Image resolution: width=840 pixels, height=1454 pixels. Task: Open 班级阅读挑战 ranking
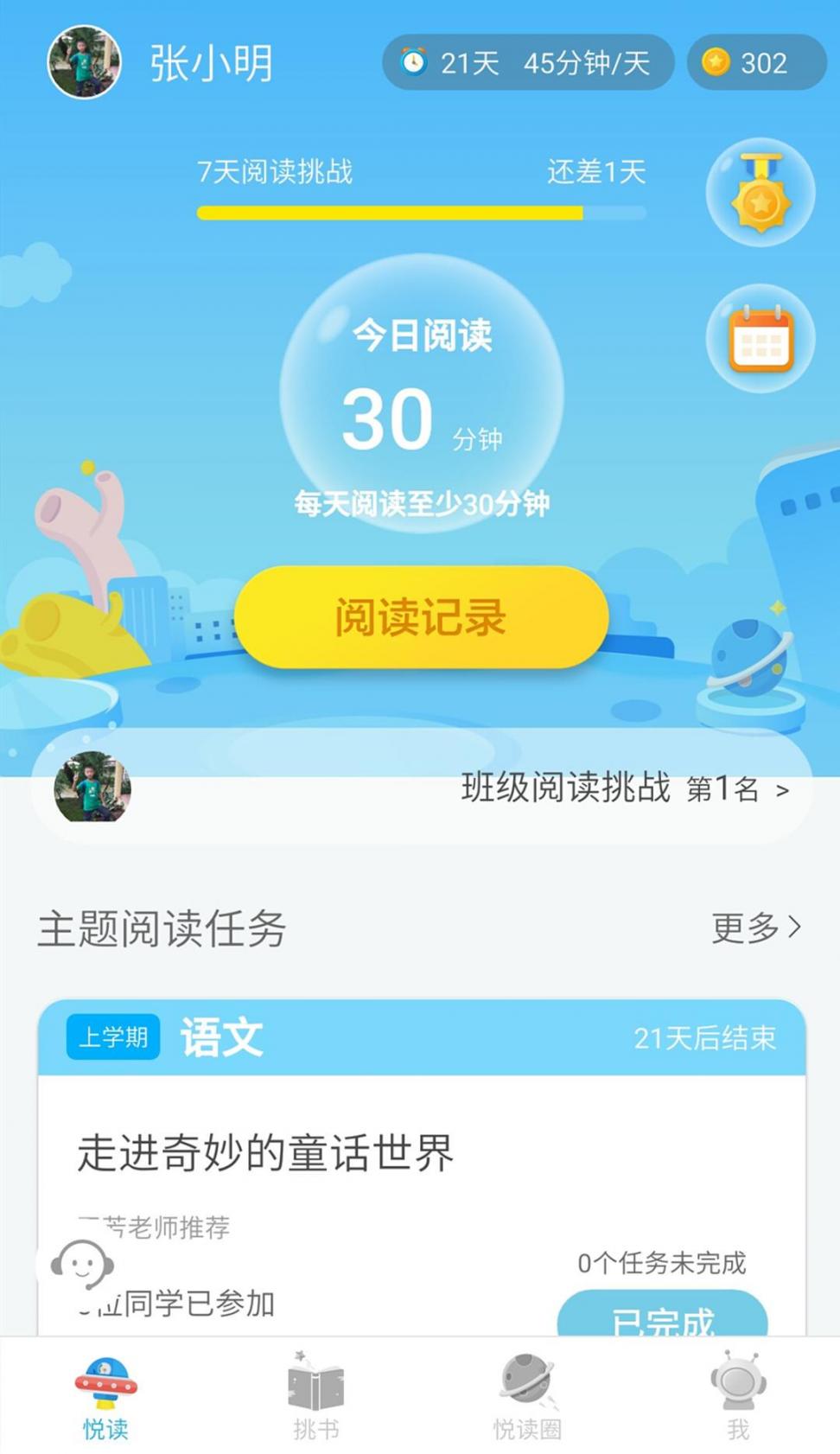coord(624,788)
